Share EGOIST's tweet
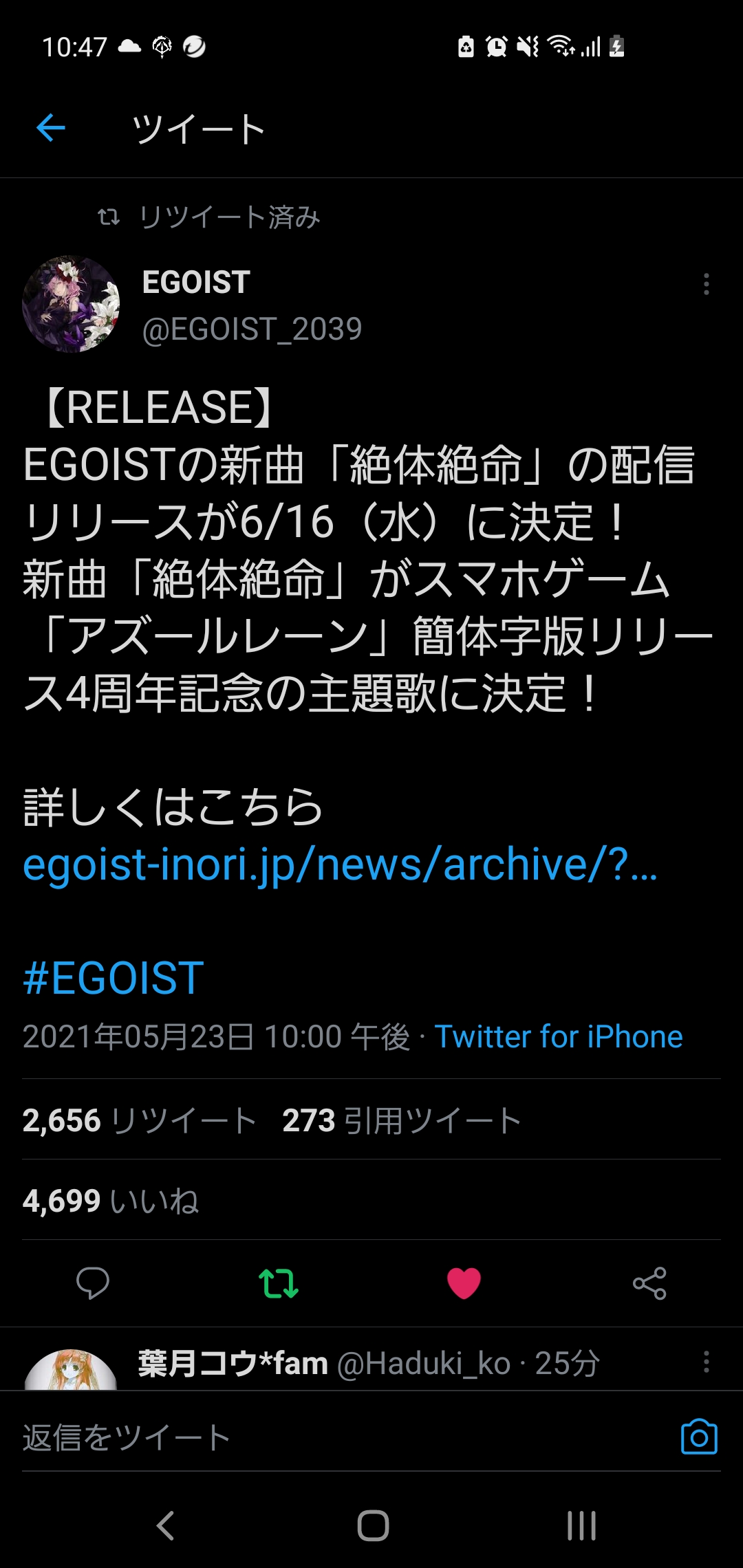743x1568 pixels. pyautogui.click(x=649, y=1283)
